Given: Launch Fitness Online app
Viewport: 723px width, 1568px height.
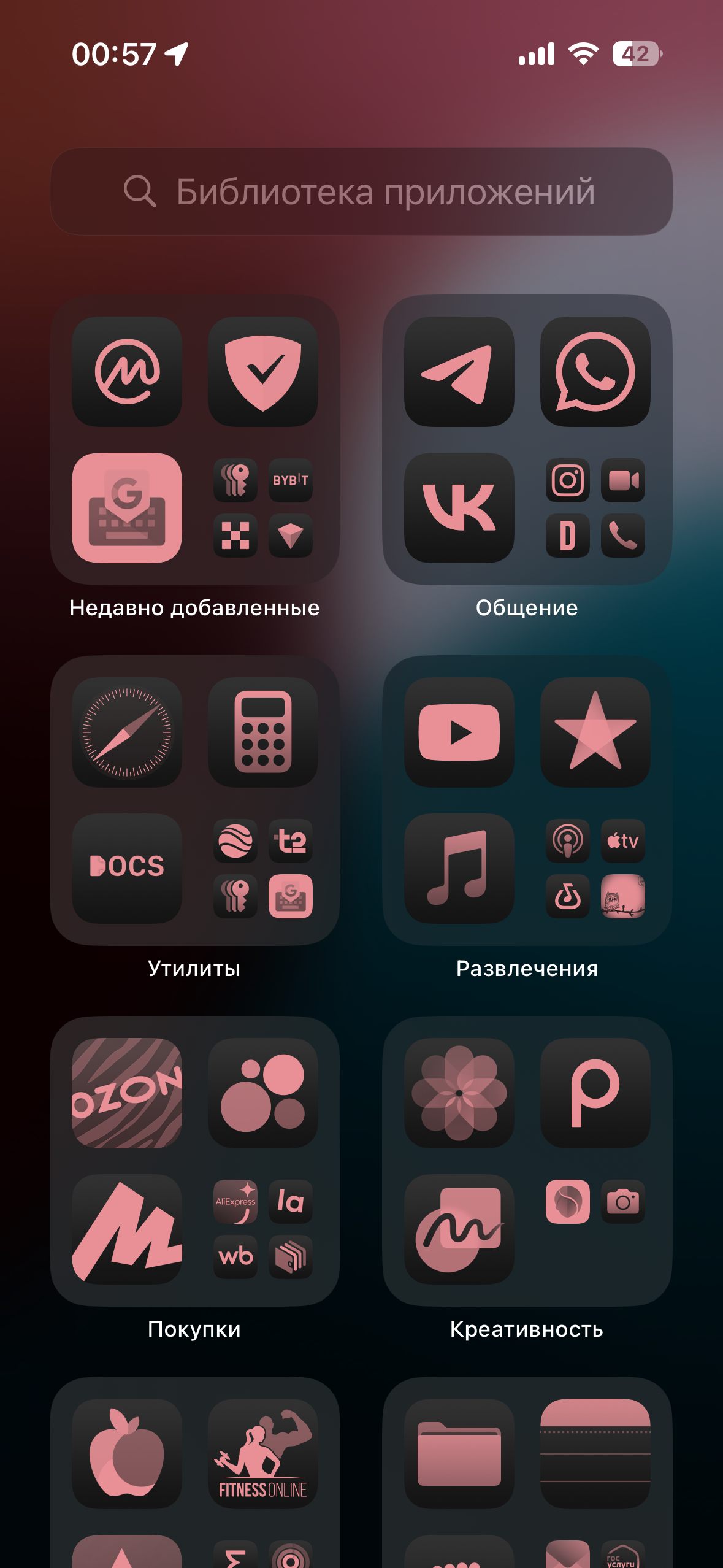Looking at the screenshot, I should coord(263,1454).
